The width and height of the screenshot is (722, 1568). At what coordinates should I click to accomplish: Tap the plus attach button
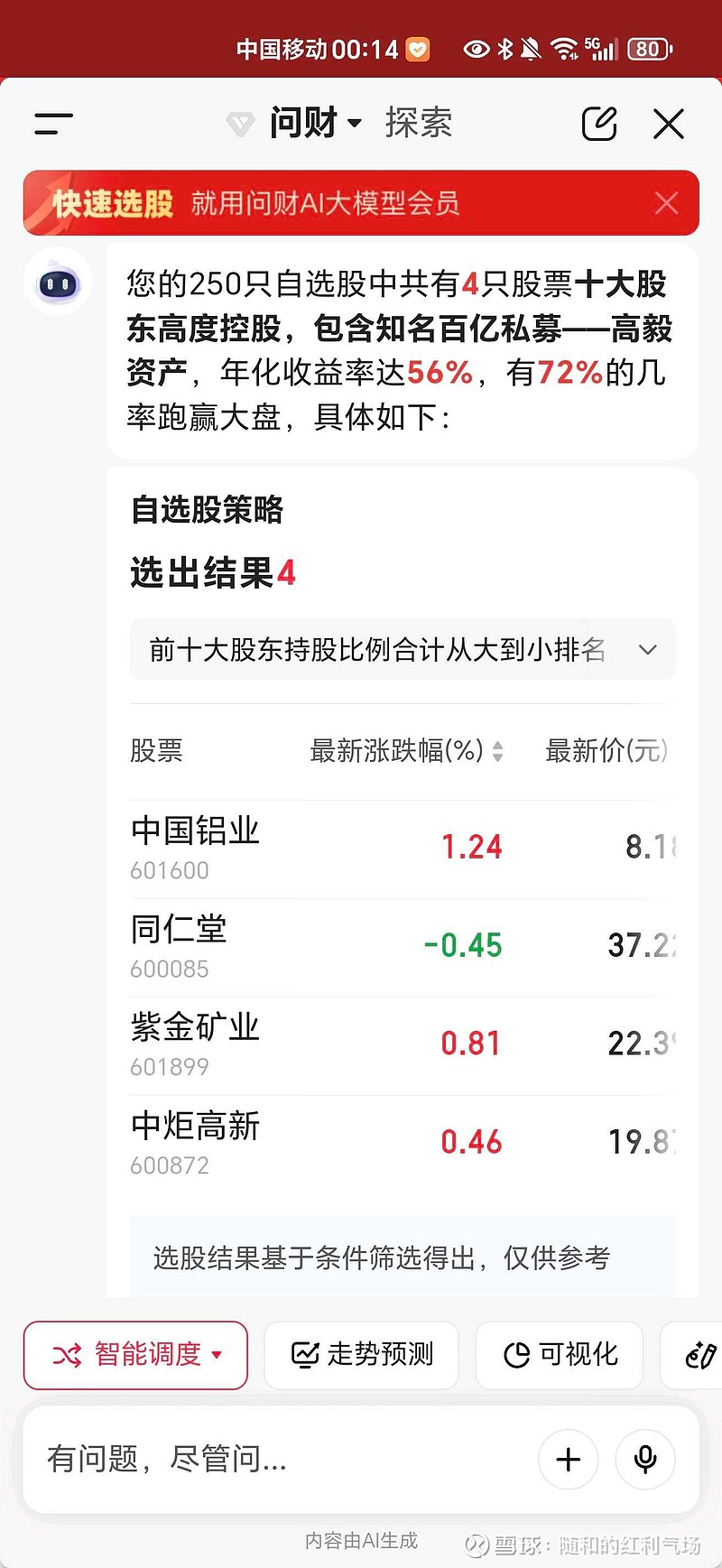569,1459
